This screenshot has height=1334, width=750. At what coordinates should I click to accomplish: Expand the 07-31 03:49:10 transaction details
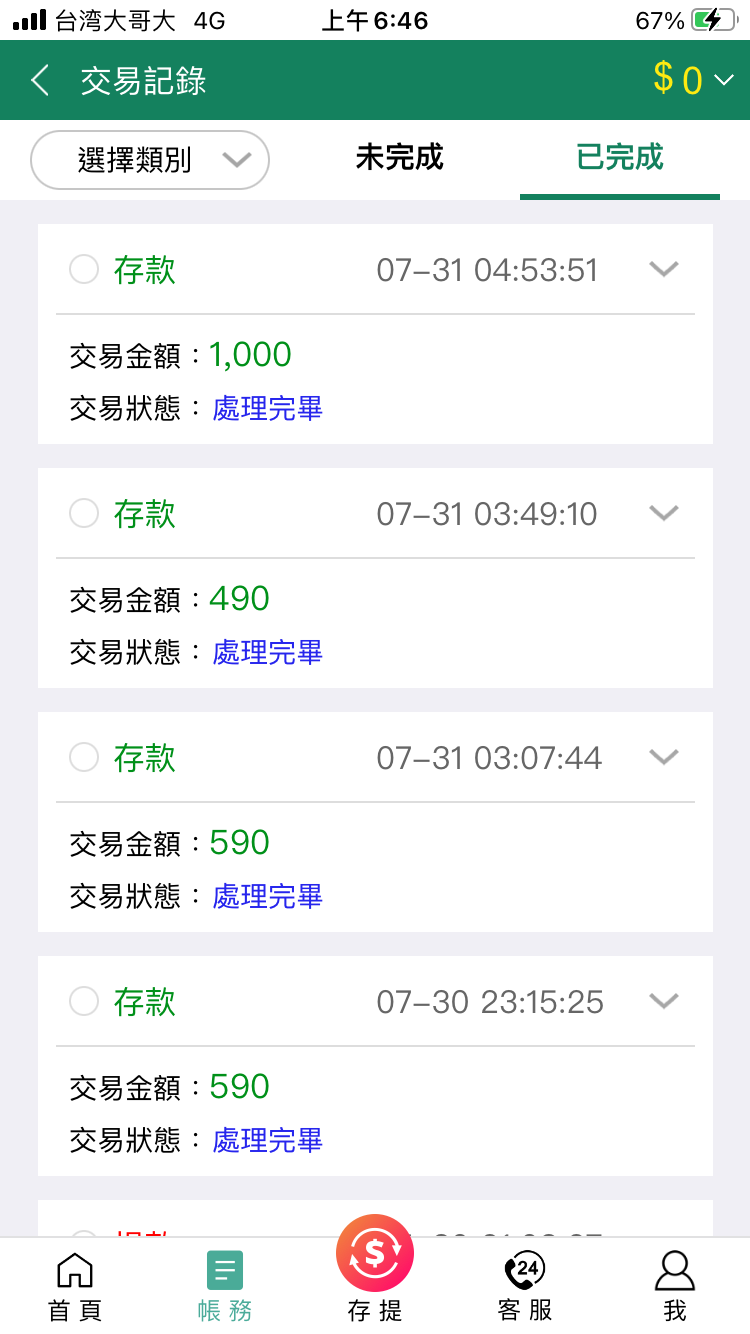(664, 513)
